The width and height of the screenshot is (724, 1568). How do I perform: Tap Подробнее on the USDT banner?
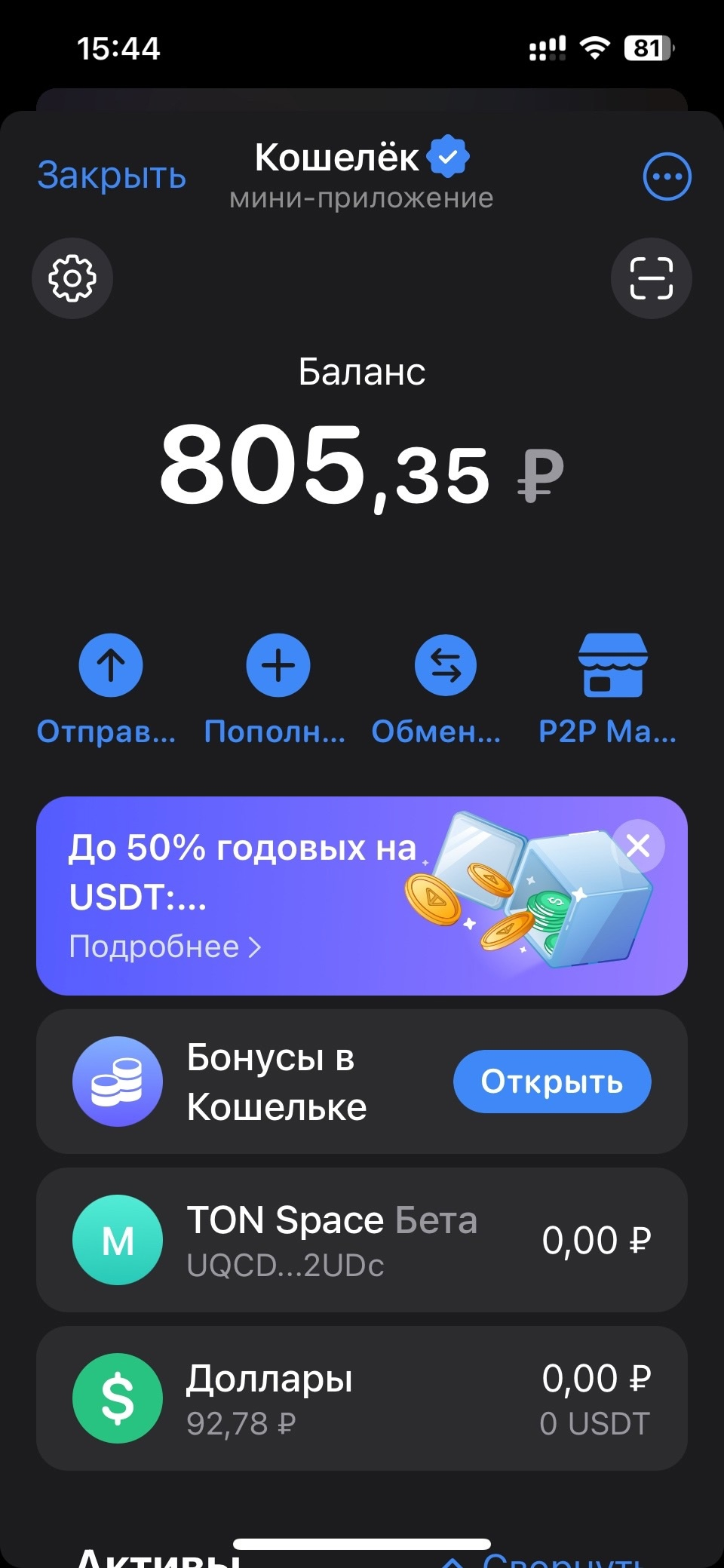164,947
